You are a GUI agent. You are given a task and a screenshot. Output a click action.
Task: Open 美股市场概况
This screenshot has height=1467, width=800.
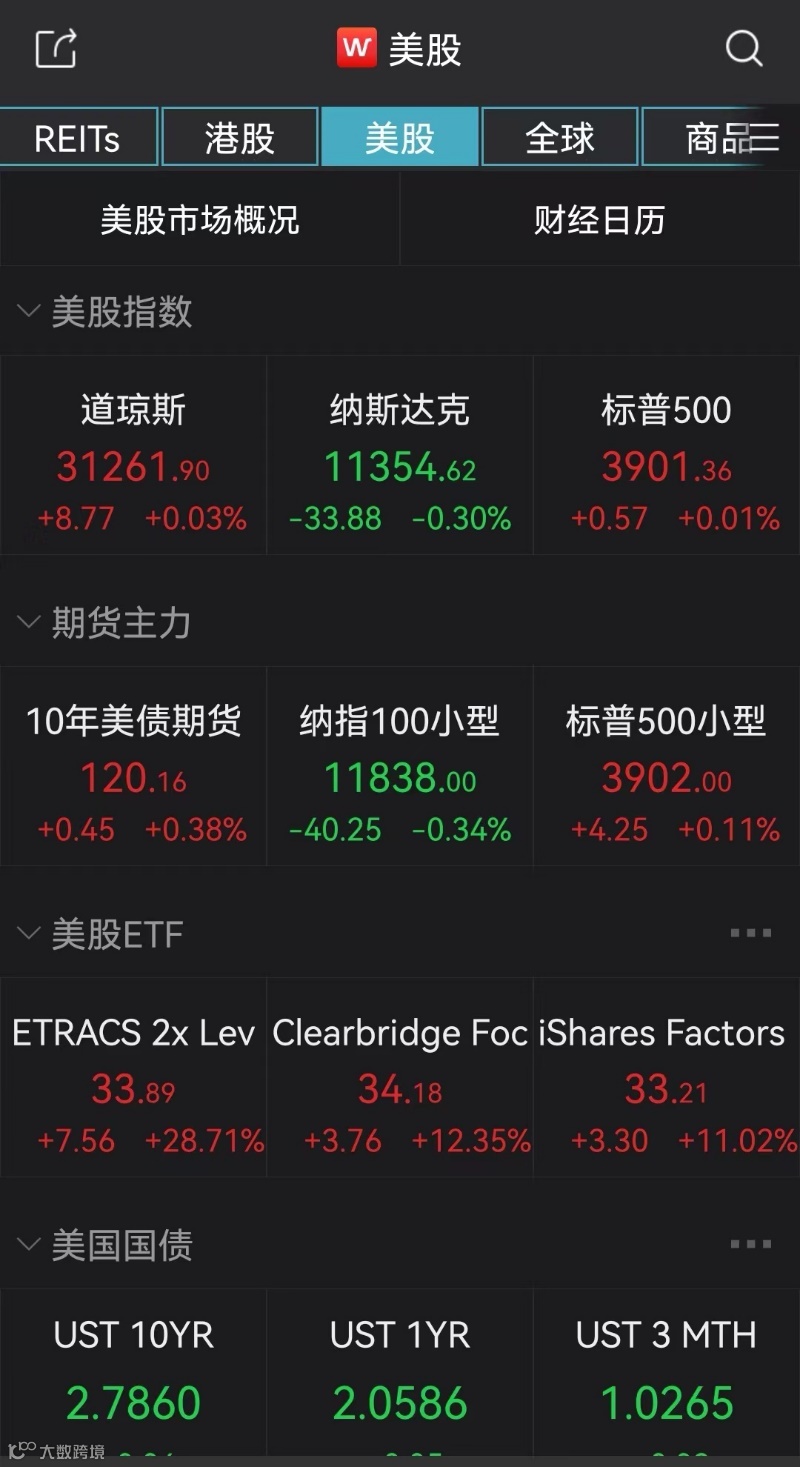pos(200,220)
